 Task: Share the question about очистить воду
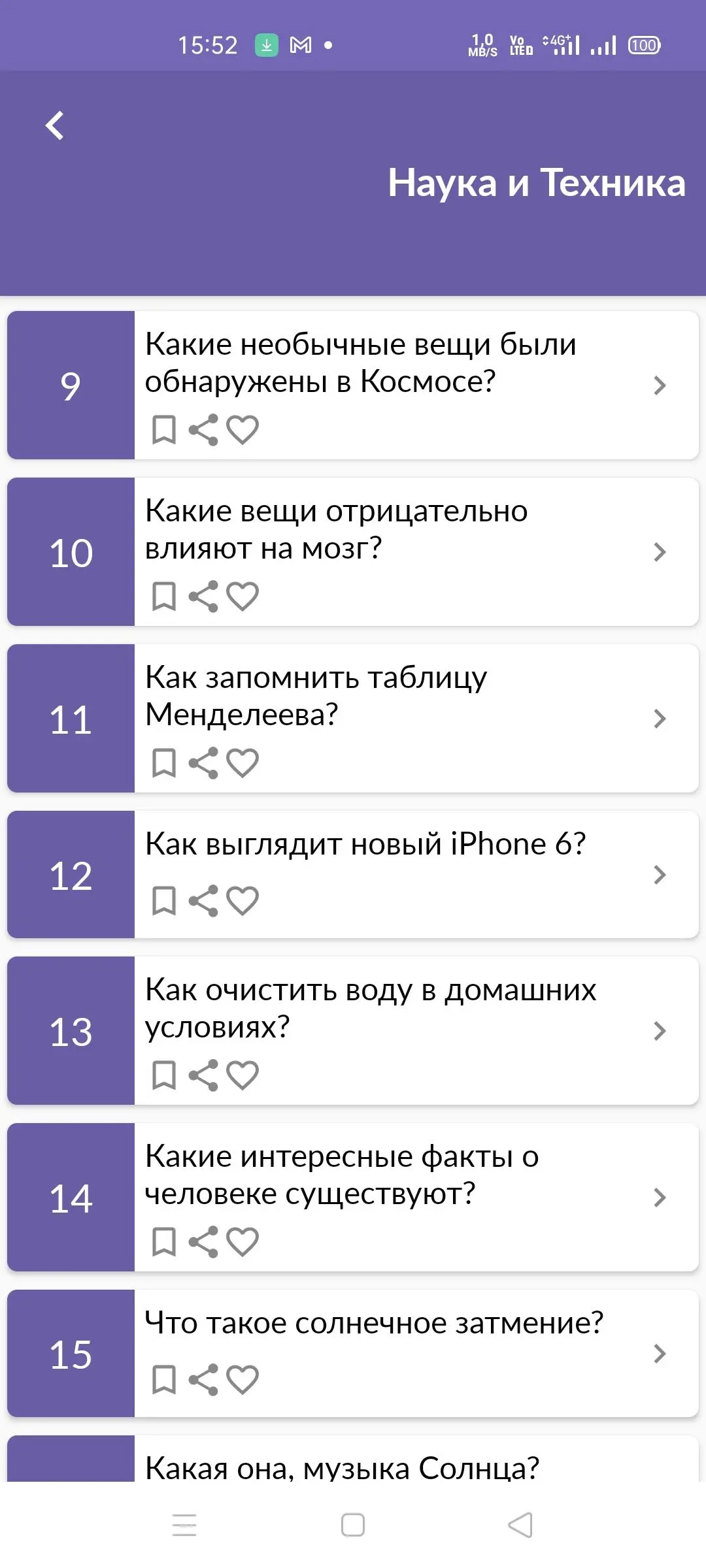click(203, 1075)
